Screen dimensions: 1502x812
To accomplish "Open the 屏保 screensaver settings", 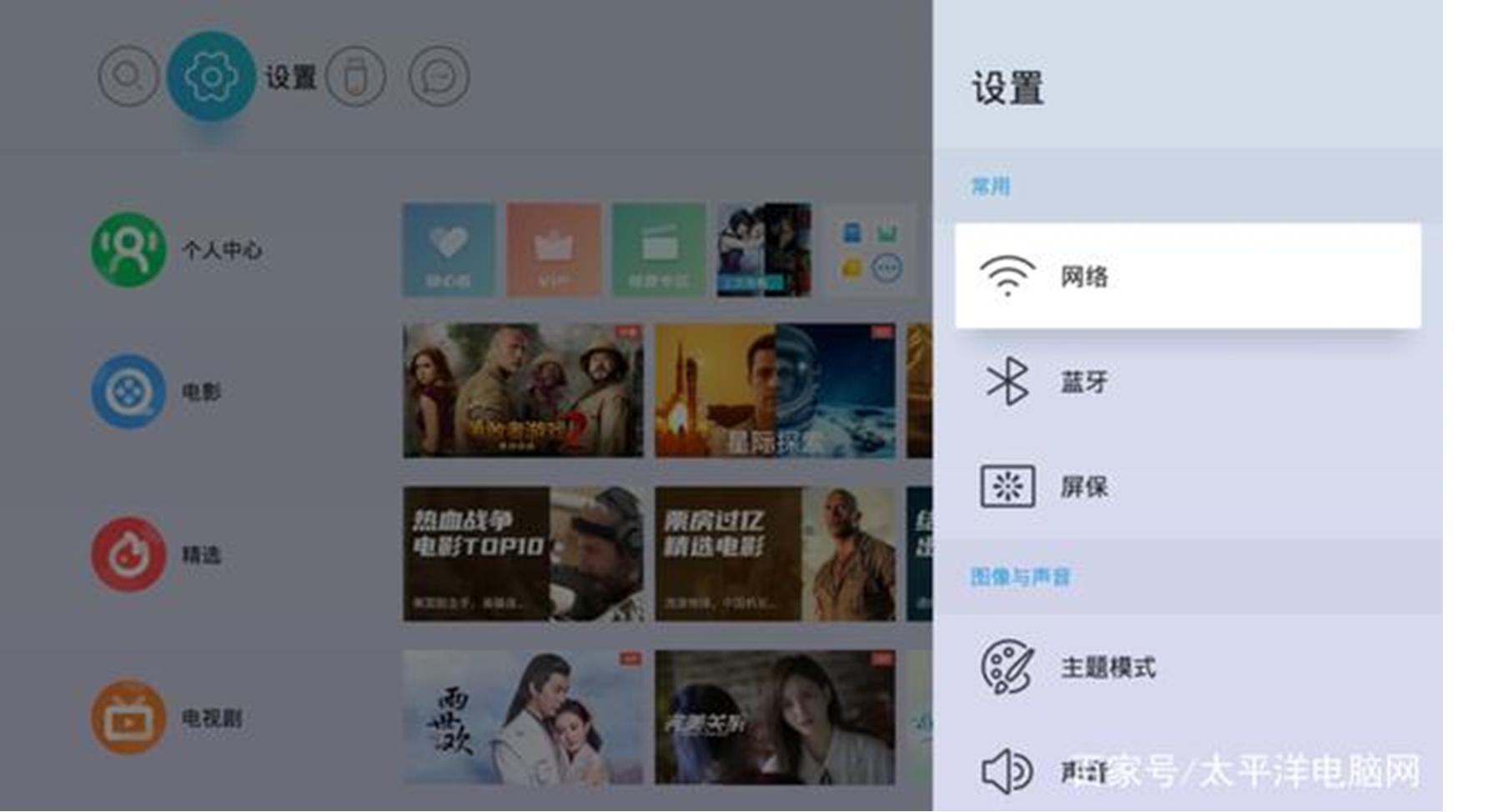I will 1187,486.
